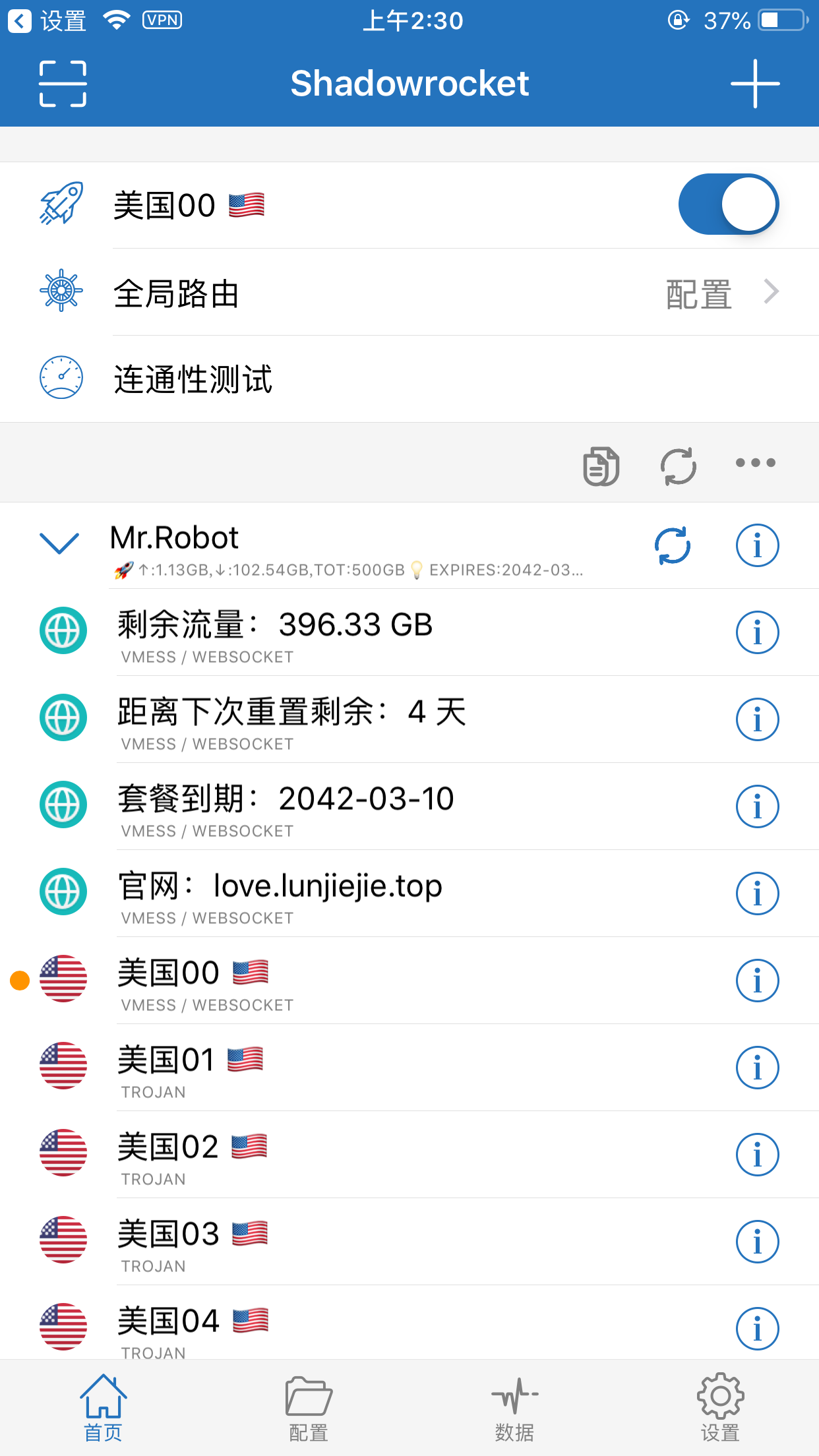Add a new server with plus icon
The width and height of the screenshot is (819, 1456).
click(x=755, y=84)
